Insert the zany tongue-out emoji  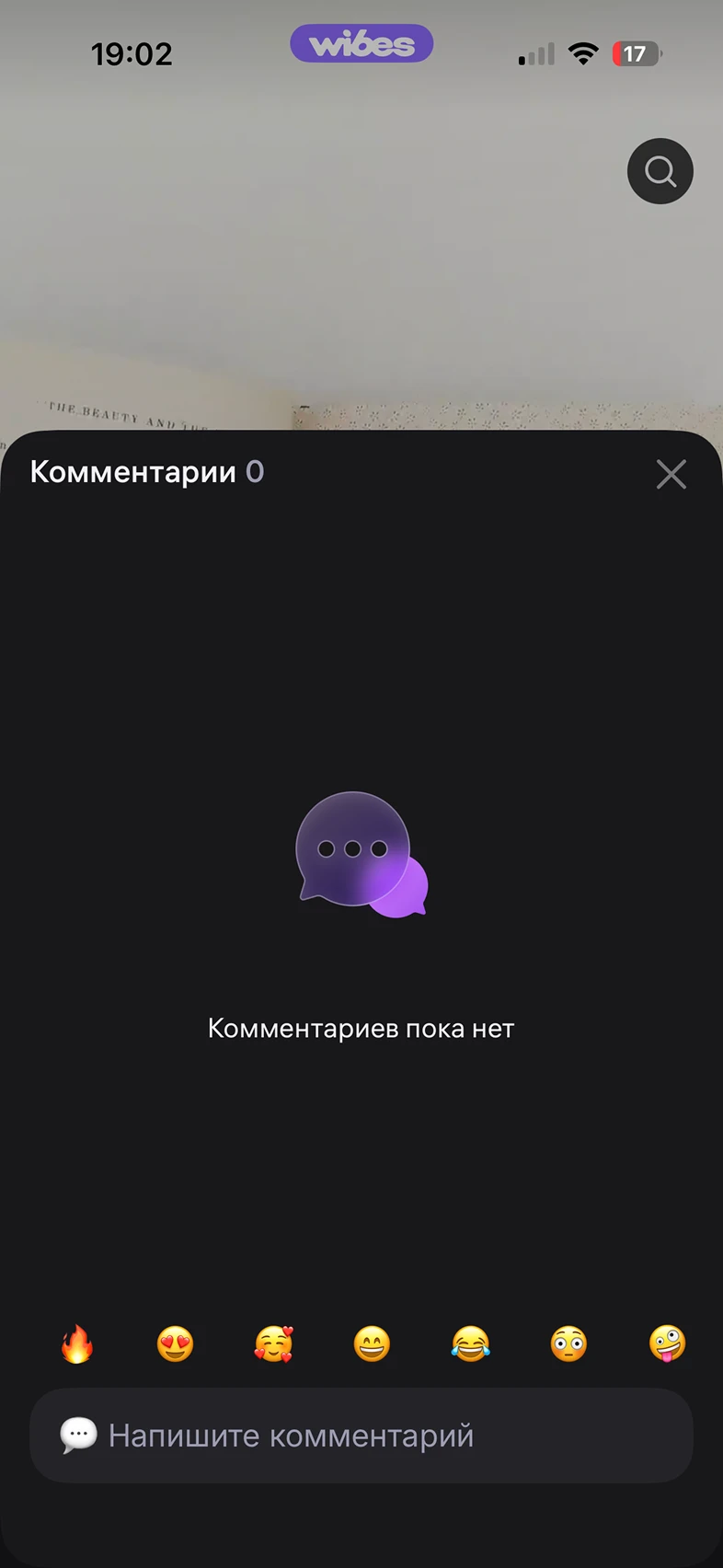point(667,1344)
